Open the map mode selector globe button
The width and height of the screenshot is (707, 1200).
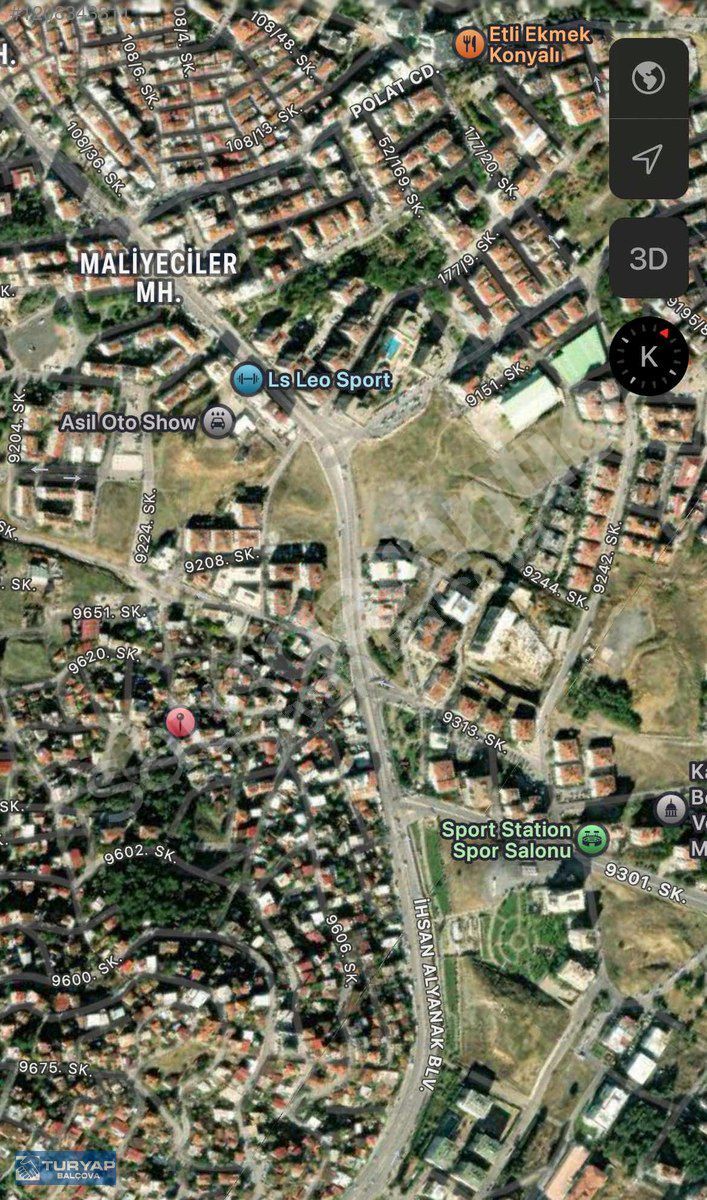tap(648, 78)
